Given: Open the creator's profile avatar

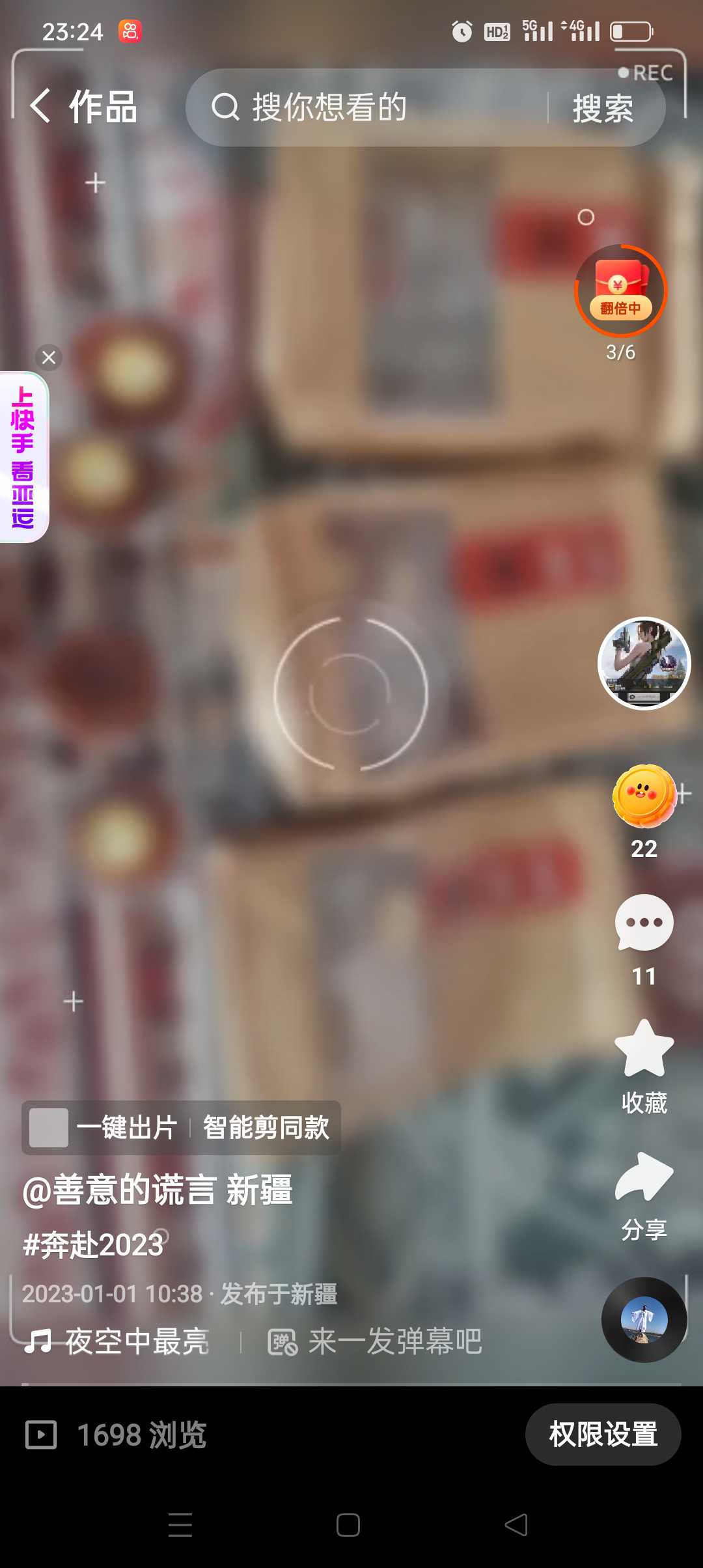Looking at the screenshot, I should [644, 663].
